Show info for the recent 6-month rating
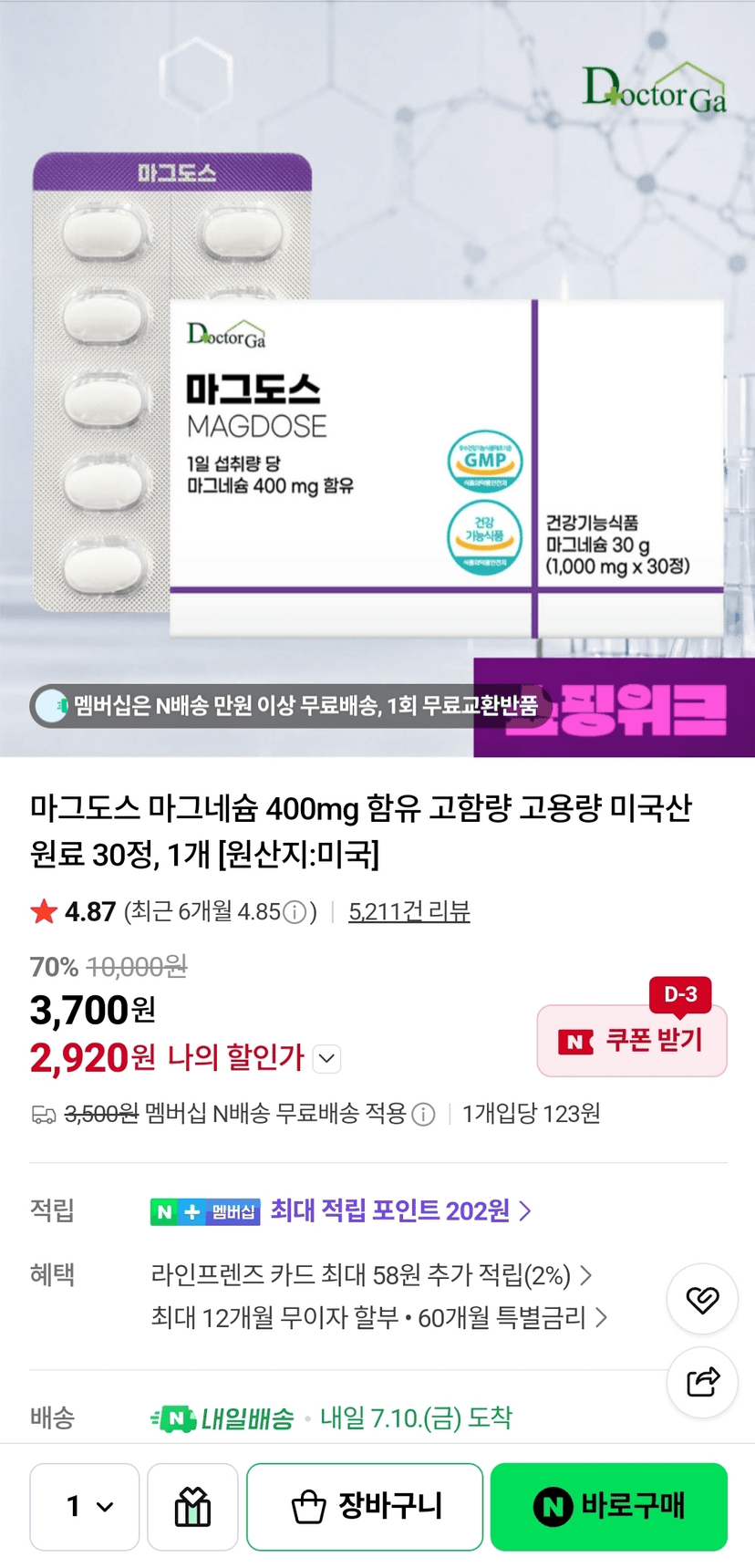 coord(295,912)
